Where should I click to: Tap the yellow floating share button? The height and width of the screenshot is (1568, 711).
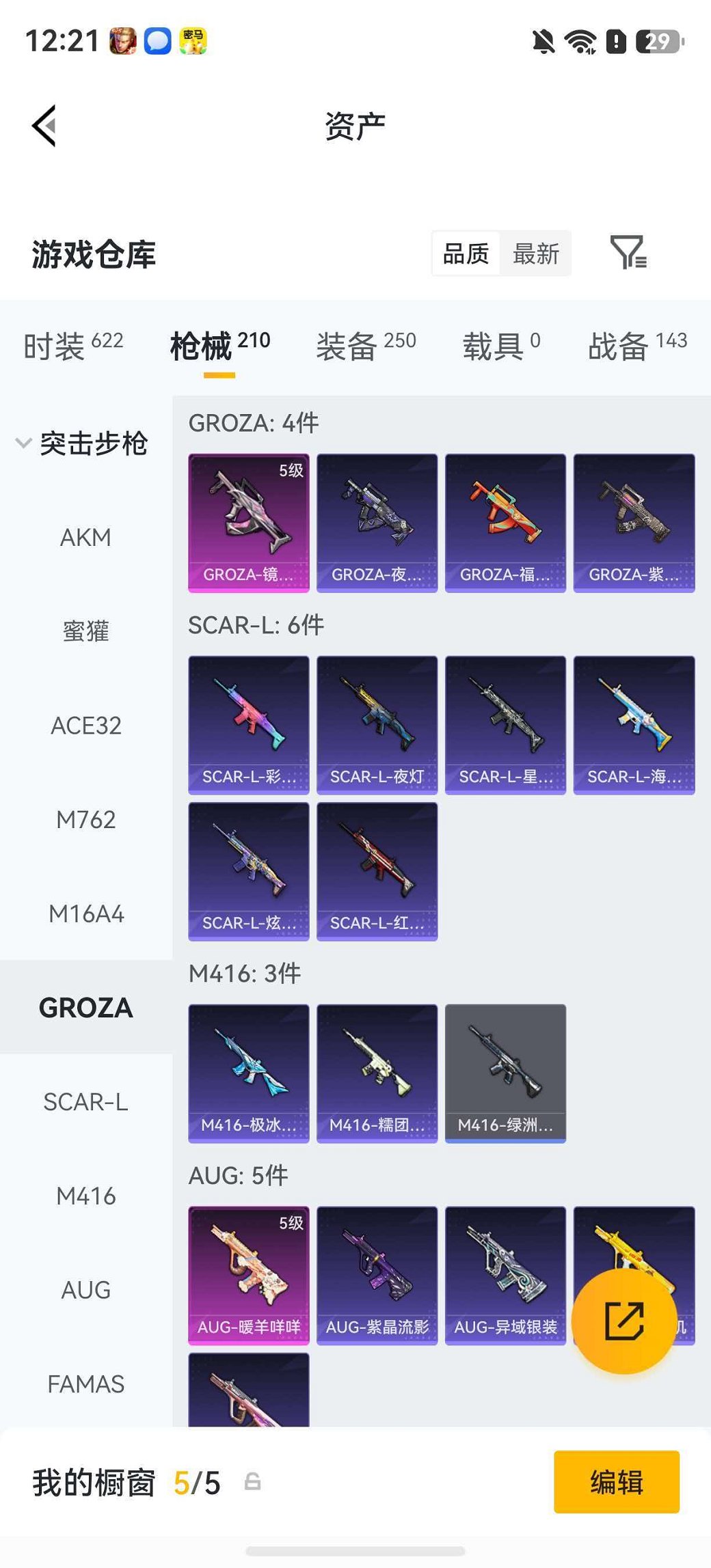tap(624, 1321)
